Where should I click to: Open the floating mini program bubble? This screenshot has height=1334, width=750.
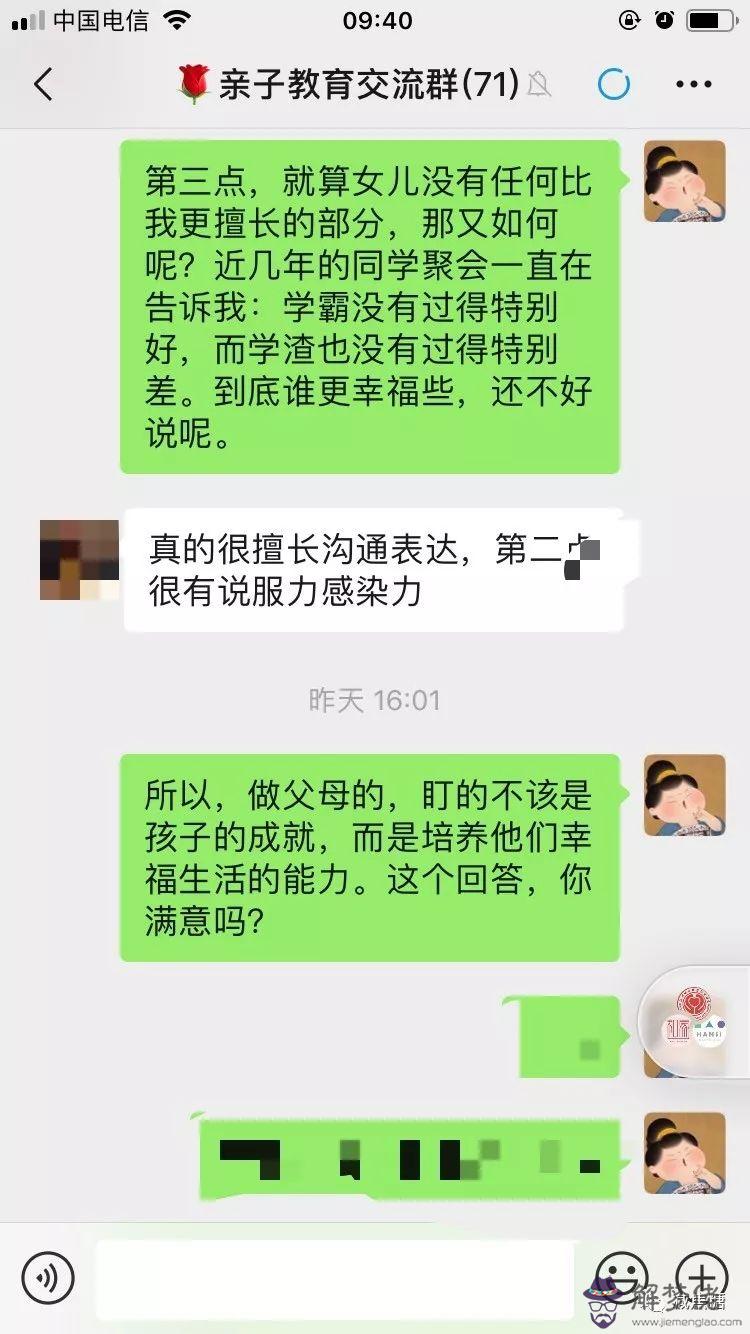pos(697,1020)
